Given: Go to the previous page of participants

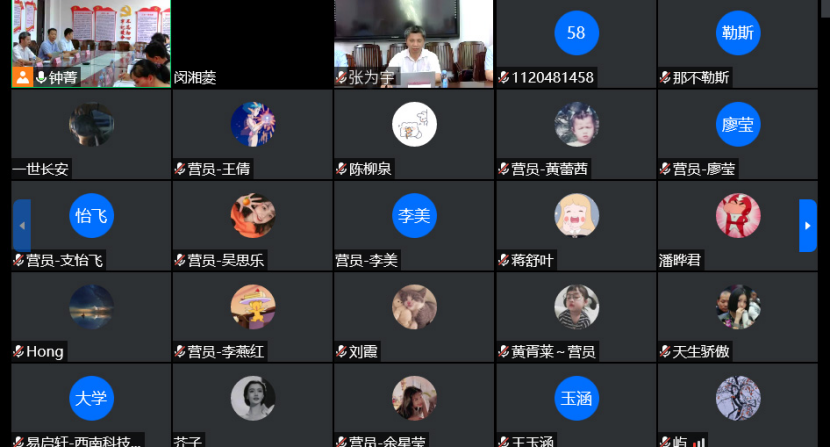Looking at the screenshot, I should [21, 225].
